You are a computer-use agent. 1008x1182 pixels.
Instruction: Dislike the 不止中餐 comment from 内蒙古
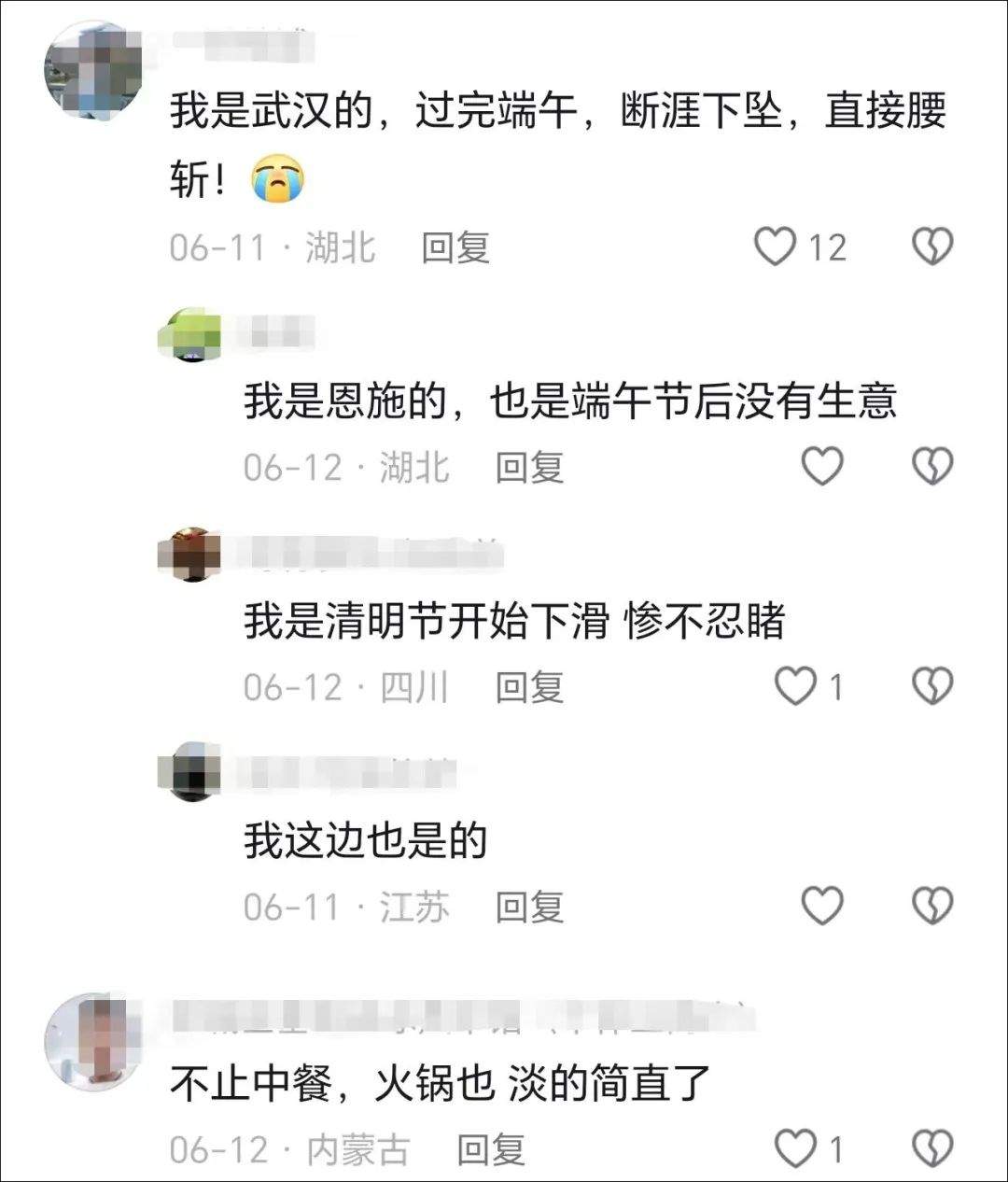click(x=931, y=1148)
